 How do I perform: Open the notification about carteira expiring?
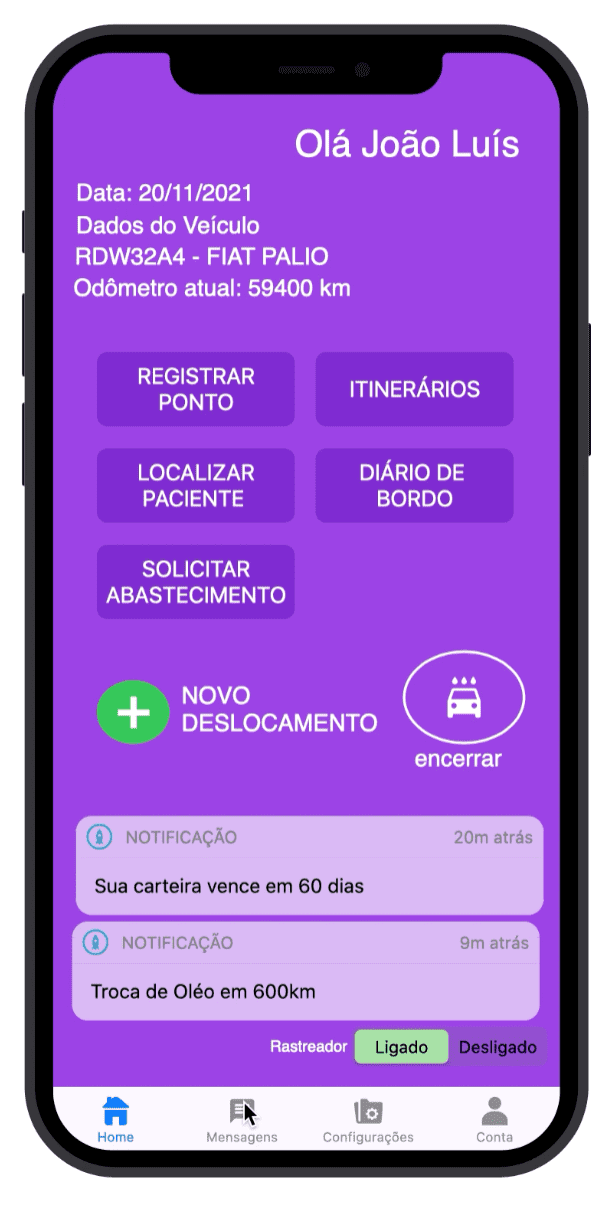pyautogui.click(x=309, y=866)
